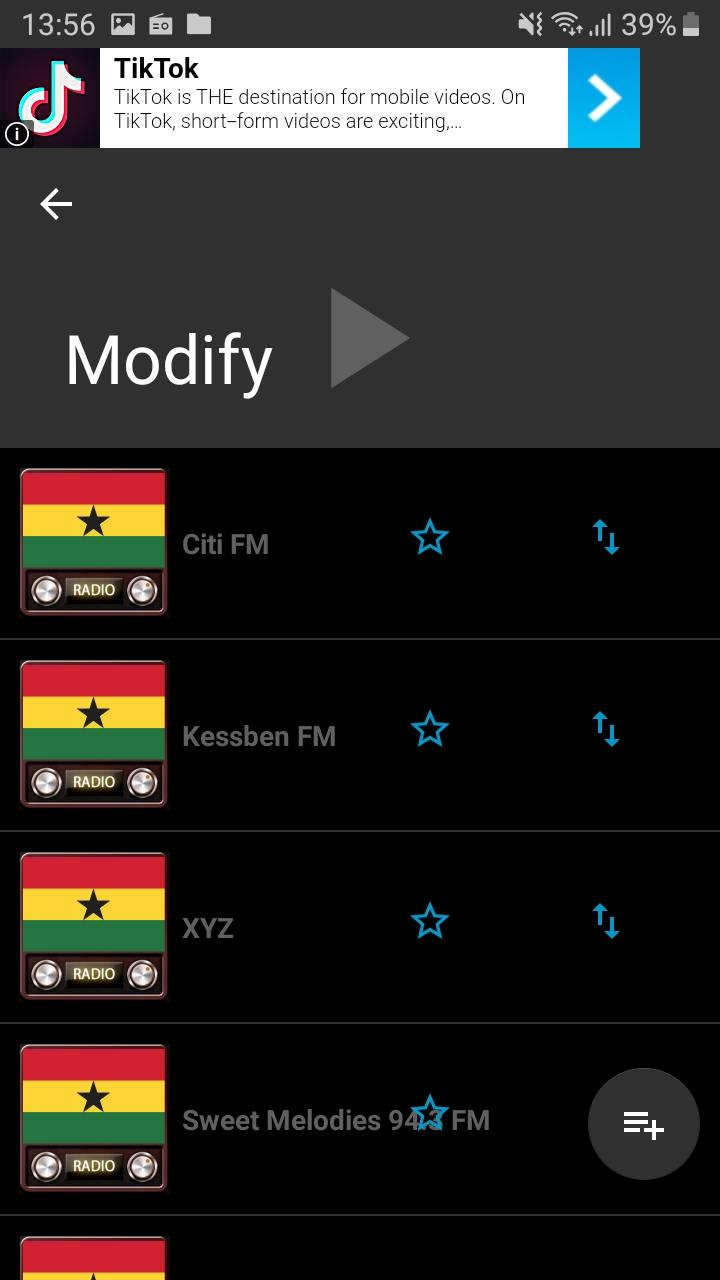Tap the reorder arrows for XYZ
Viewport: 720px width, 1280px height.
[x=606, y=921]
